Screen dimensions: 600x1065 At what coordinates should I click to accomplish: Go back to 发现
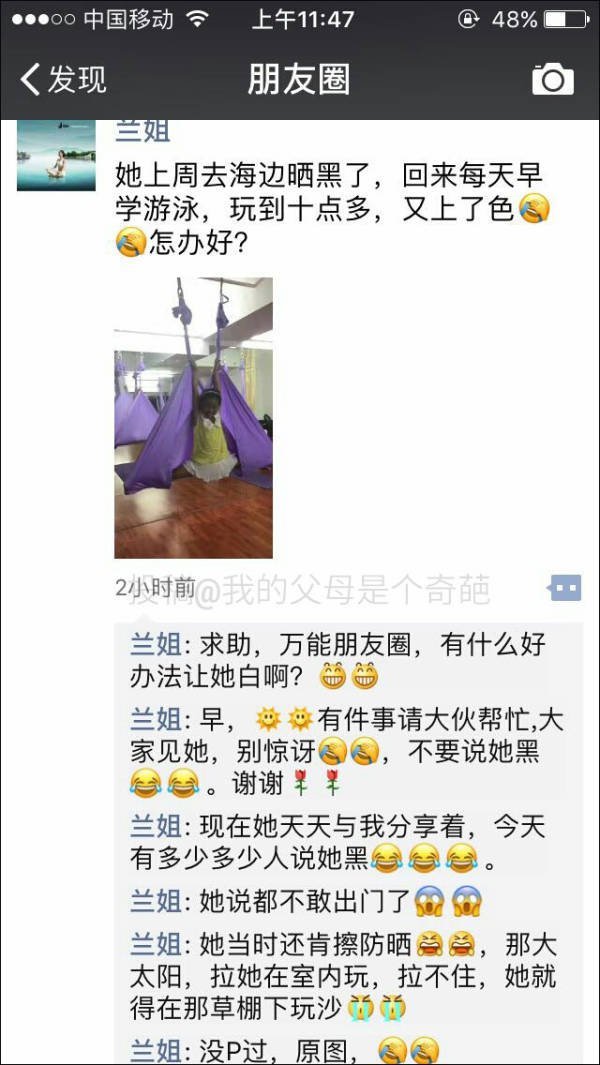62,80
